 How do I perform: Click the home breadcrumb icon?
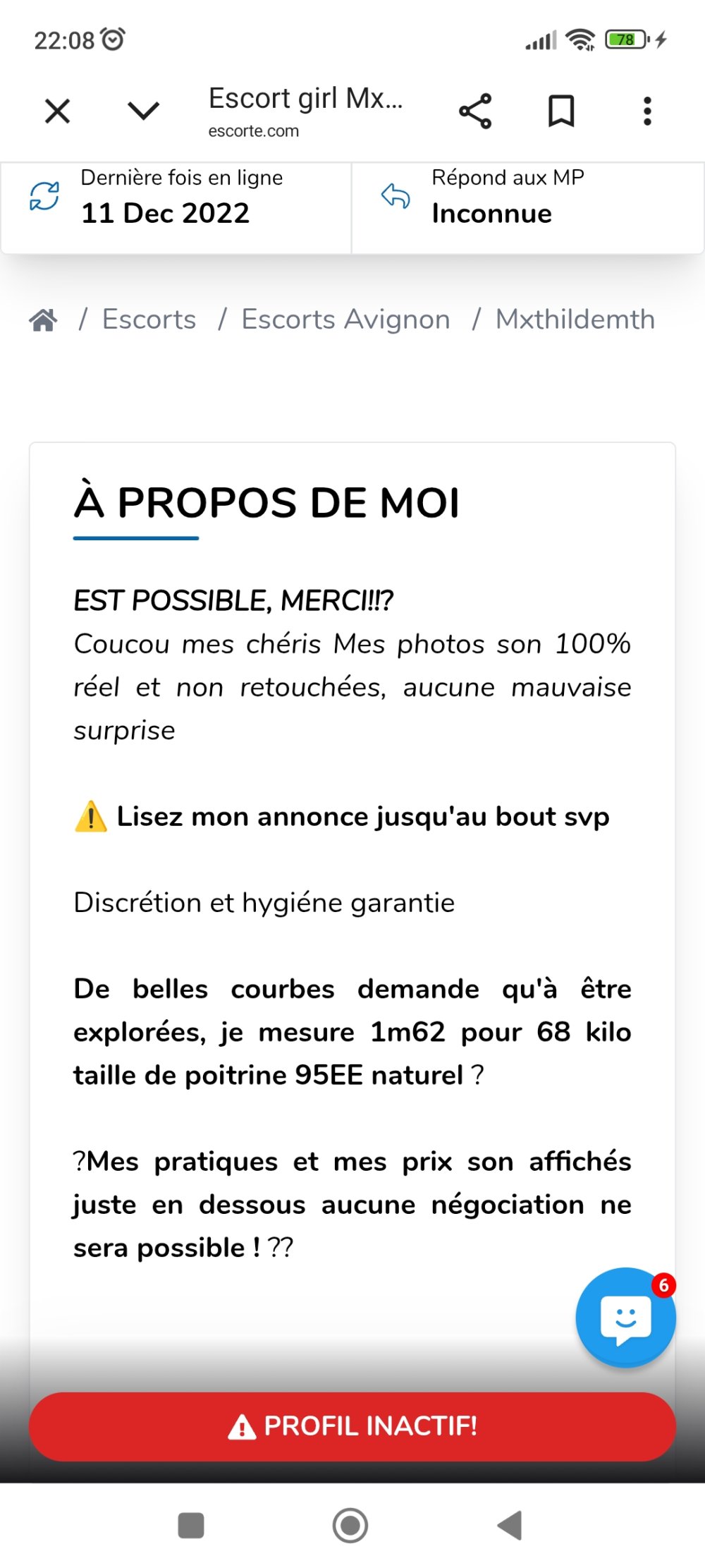(44, 319)
